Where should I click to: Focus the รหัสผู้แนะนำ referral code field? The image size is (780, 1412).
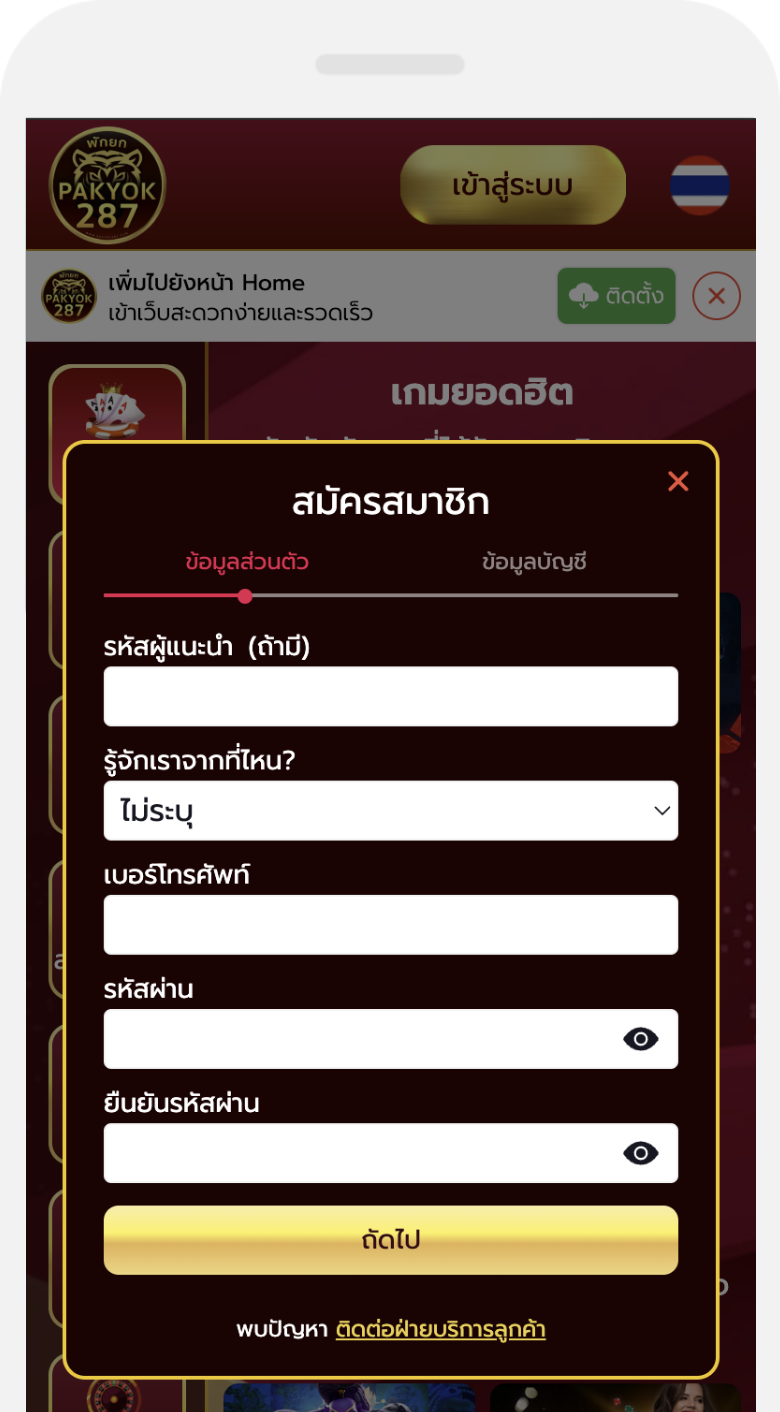[390, 696]
